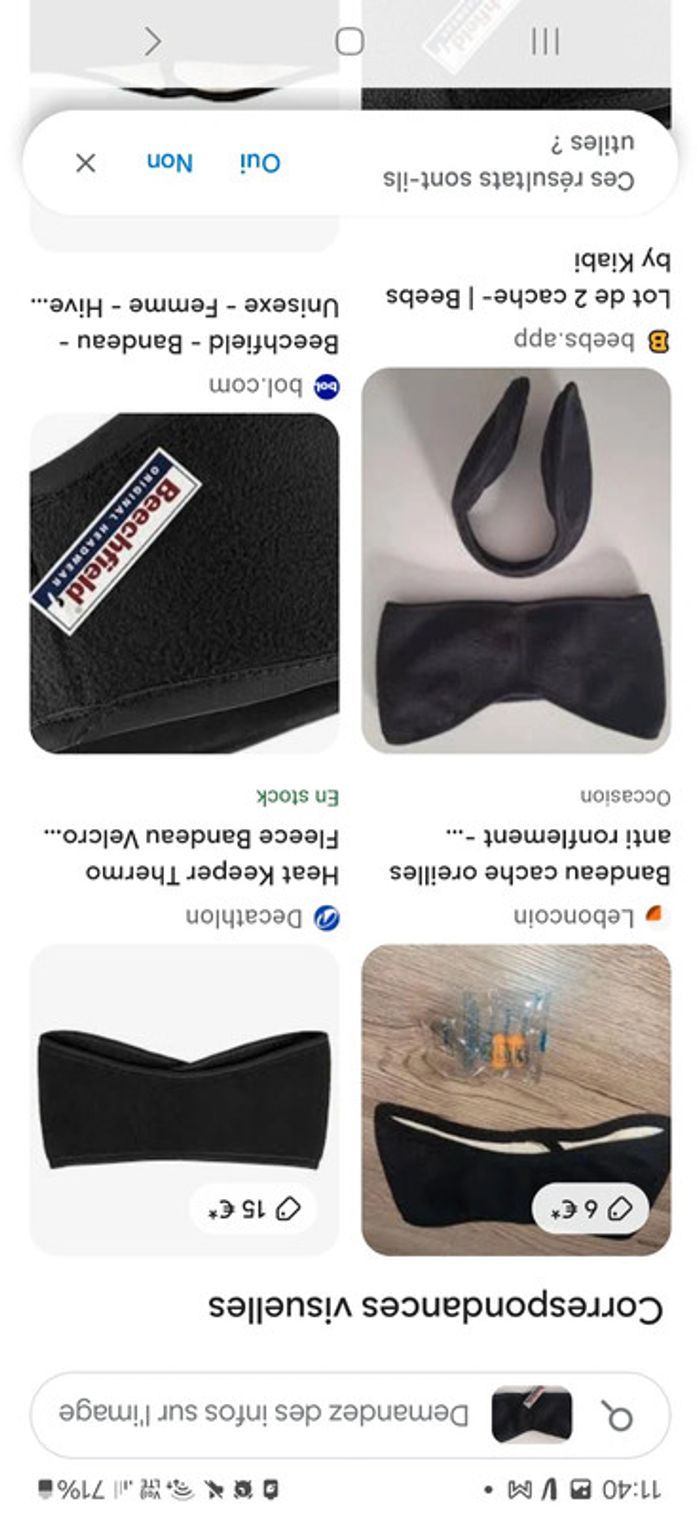View the beeps.app Lot de 2 cache listing
The width and height of the screenshot is (700, 1518).
coord(515,560)
